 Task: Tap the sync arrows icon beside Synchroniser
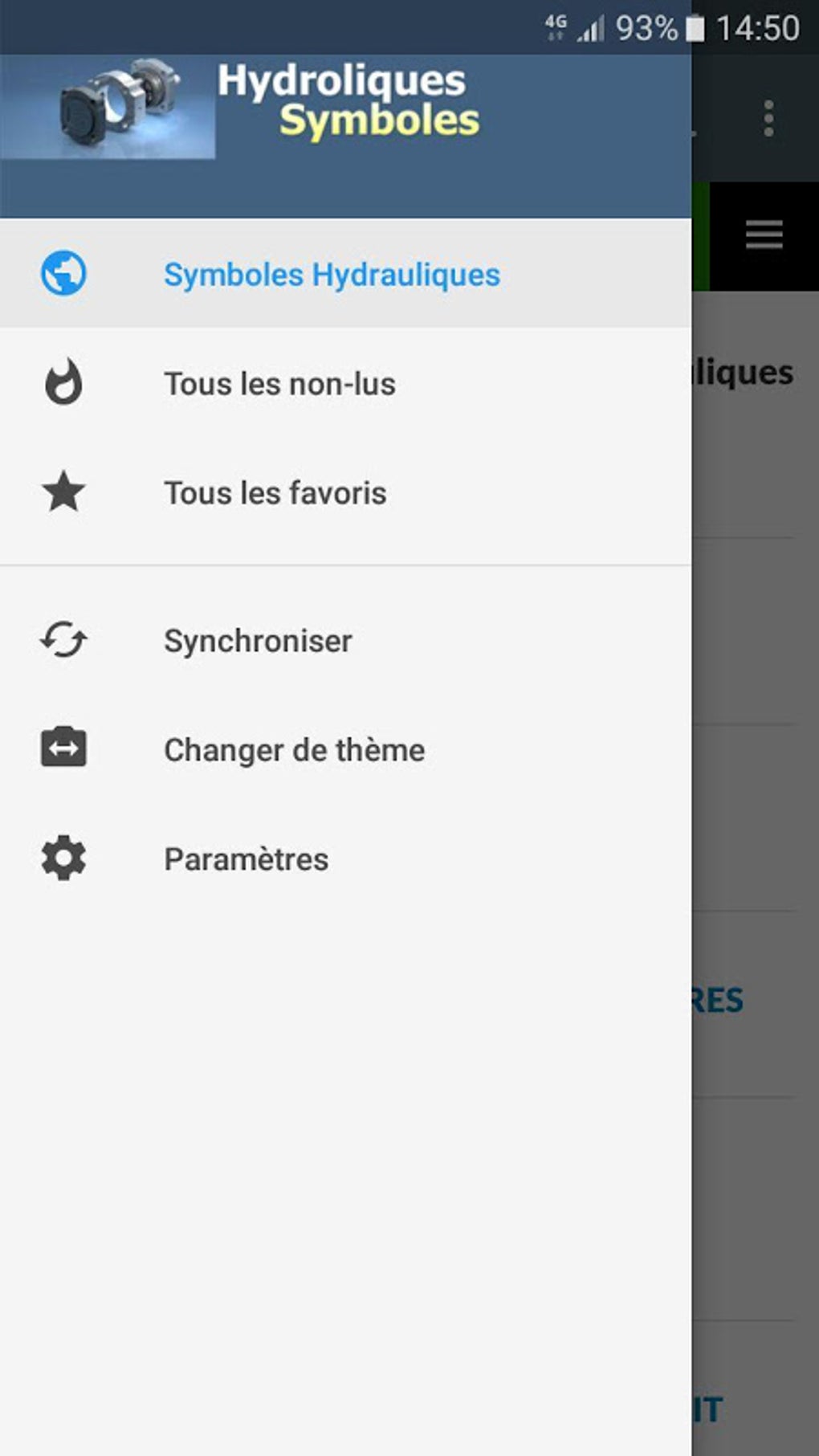tap(63, 640)
